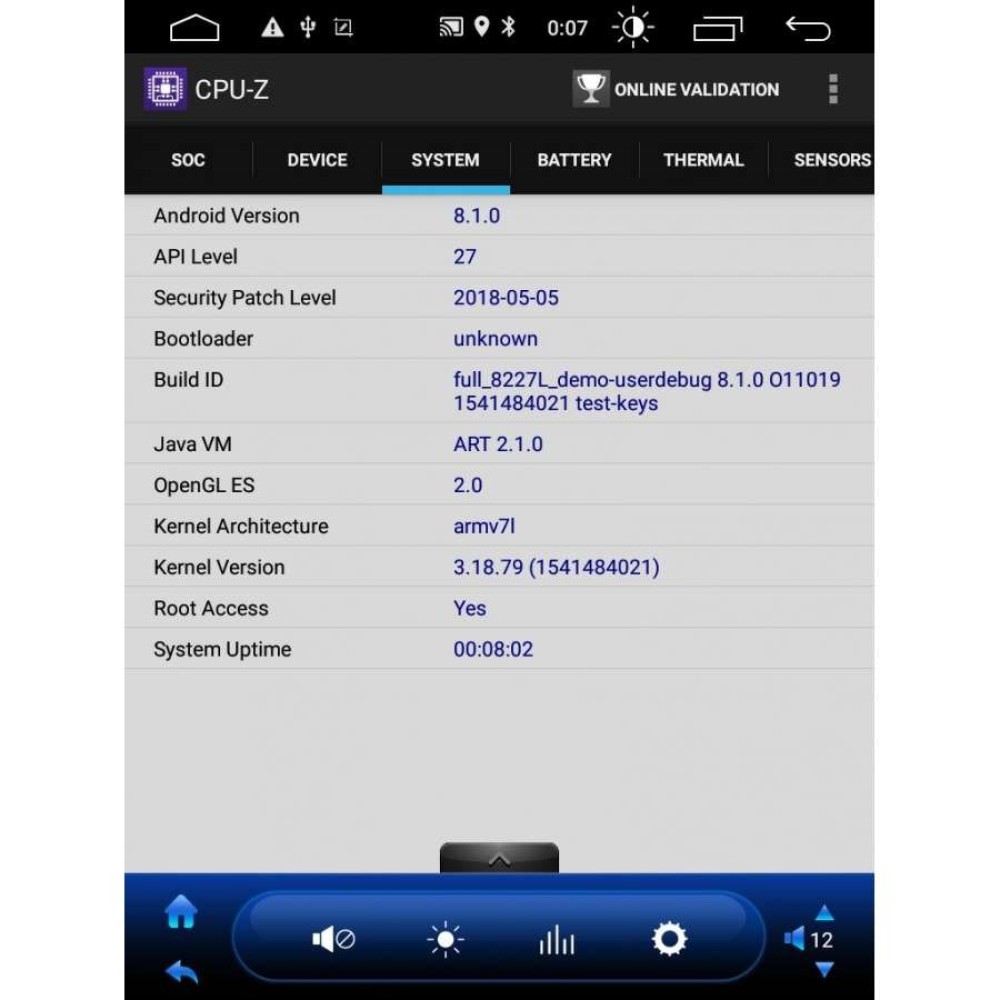Tap the status bar brightness icon
The image size is (1000, 1000).
click(633, 27)
